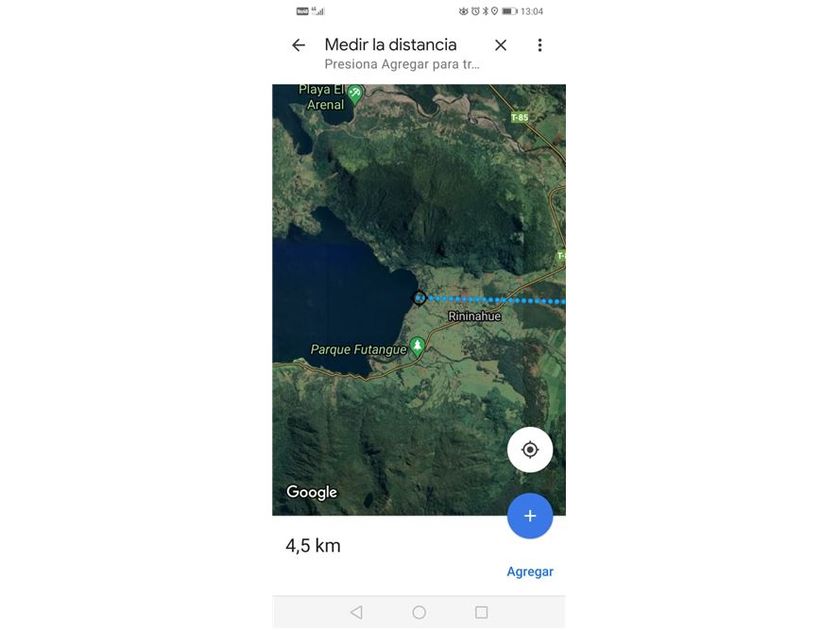Tap the blue plus floating button
840x630 pixels.
[x=530, y=516]
